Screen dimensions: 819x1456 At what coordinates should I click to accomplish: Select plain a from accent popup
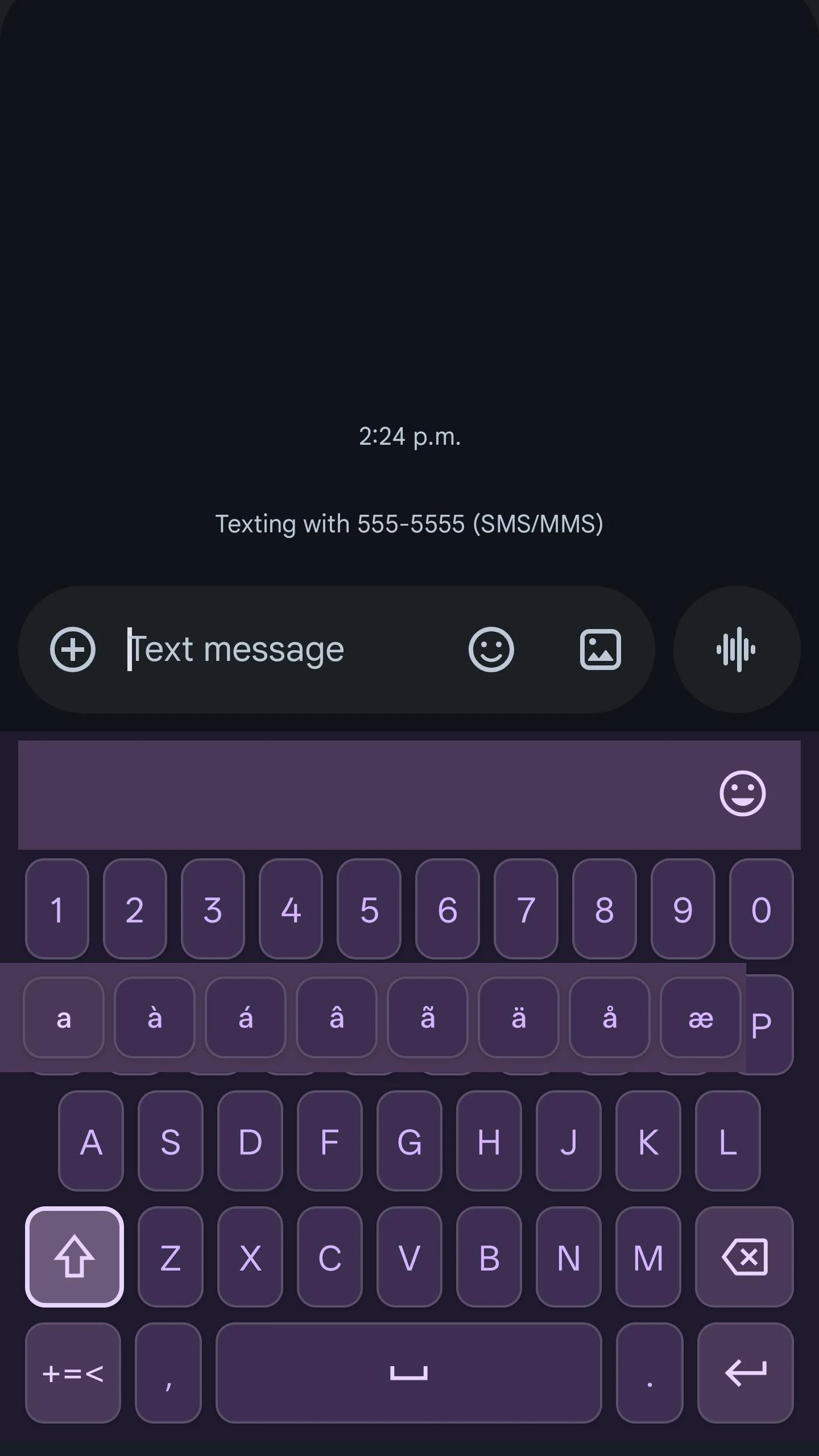(x=64, y=1018)
